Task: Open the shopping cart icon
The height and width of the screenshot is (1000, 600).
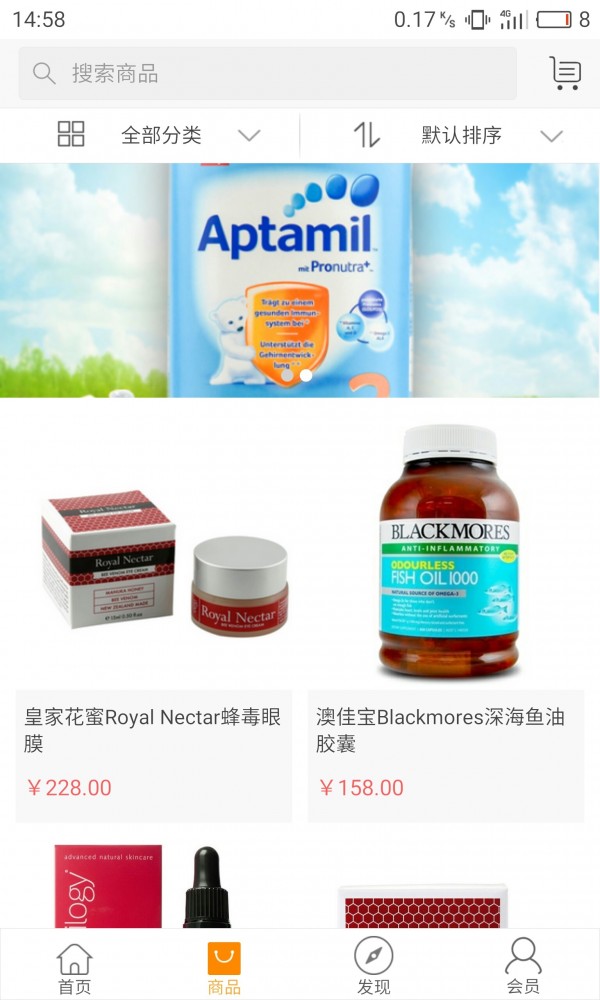Action: 565,73
